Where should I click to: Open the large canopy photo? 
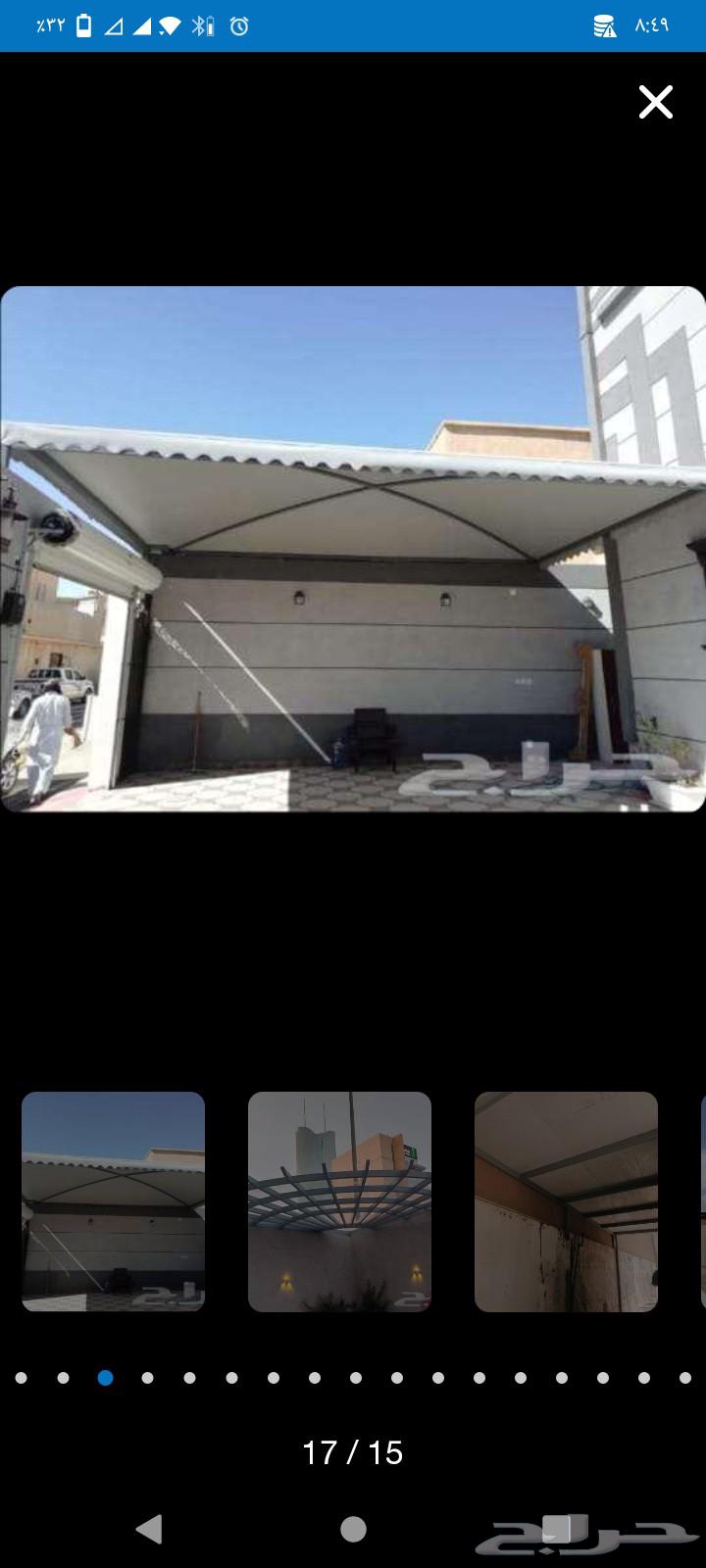[353, 549]
